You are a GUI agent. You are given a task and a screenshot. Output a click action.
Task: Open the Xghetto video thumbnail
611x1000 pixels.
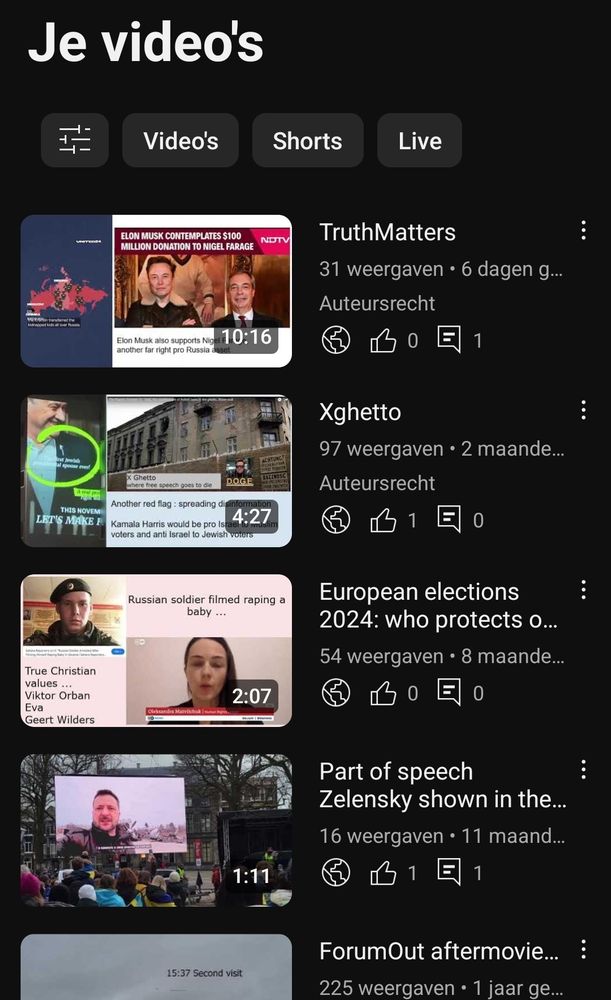tap(156, 471)
